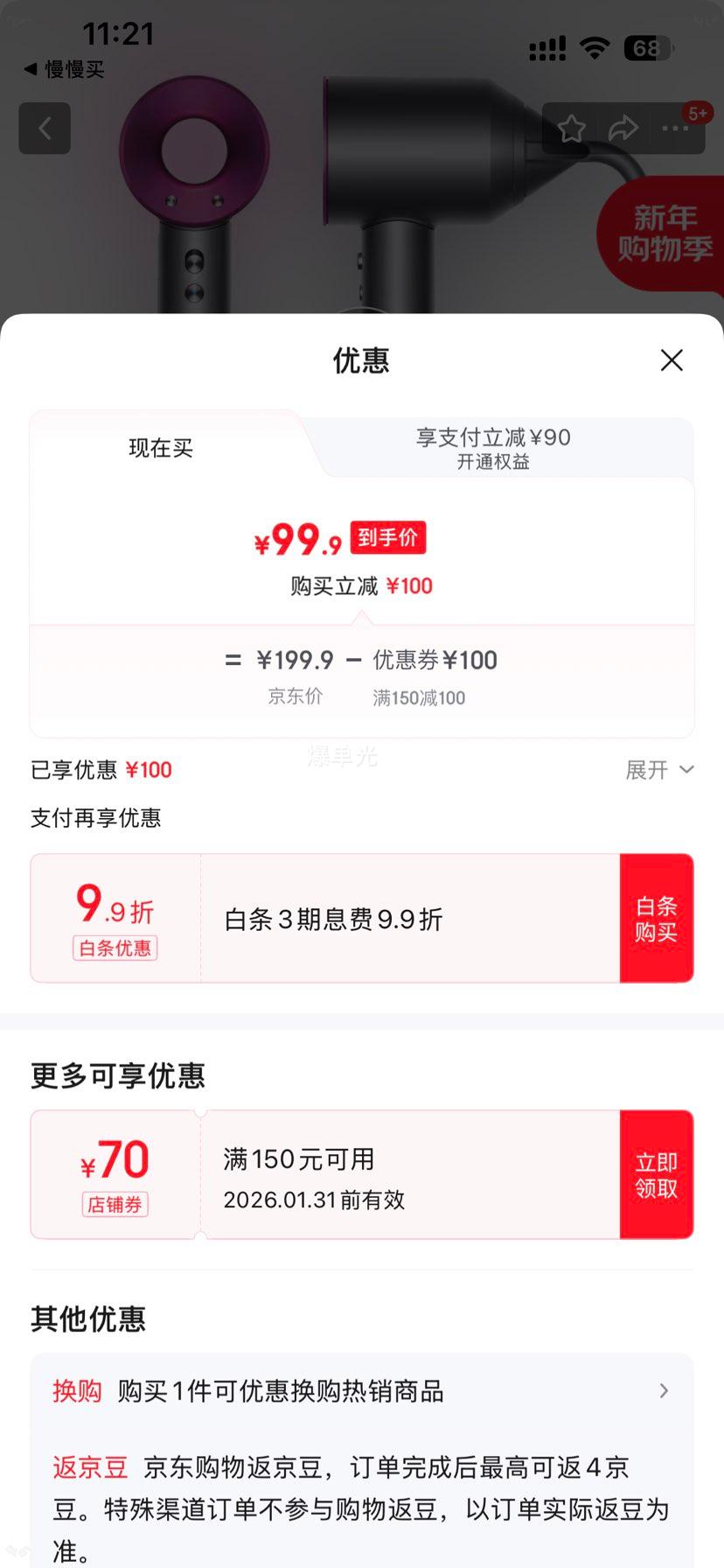Collapse the price breakdown pointer area
The width and height of the screenshot is (724, 1568).
[361, 618]
